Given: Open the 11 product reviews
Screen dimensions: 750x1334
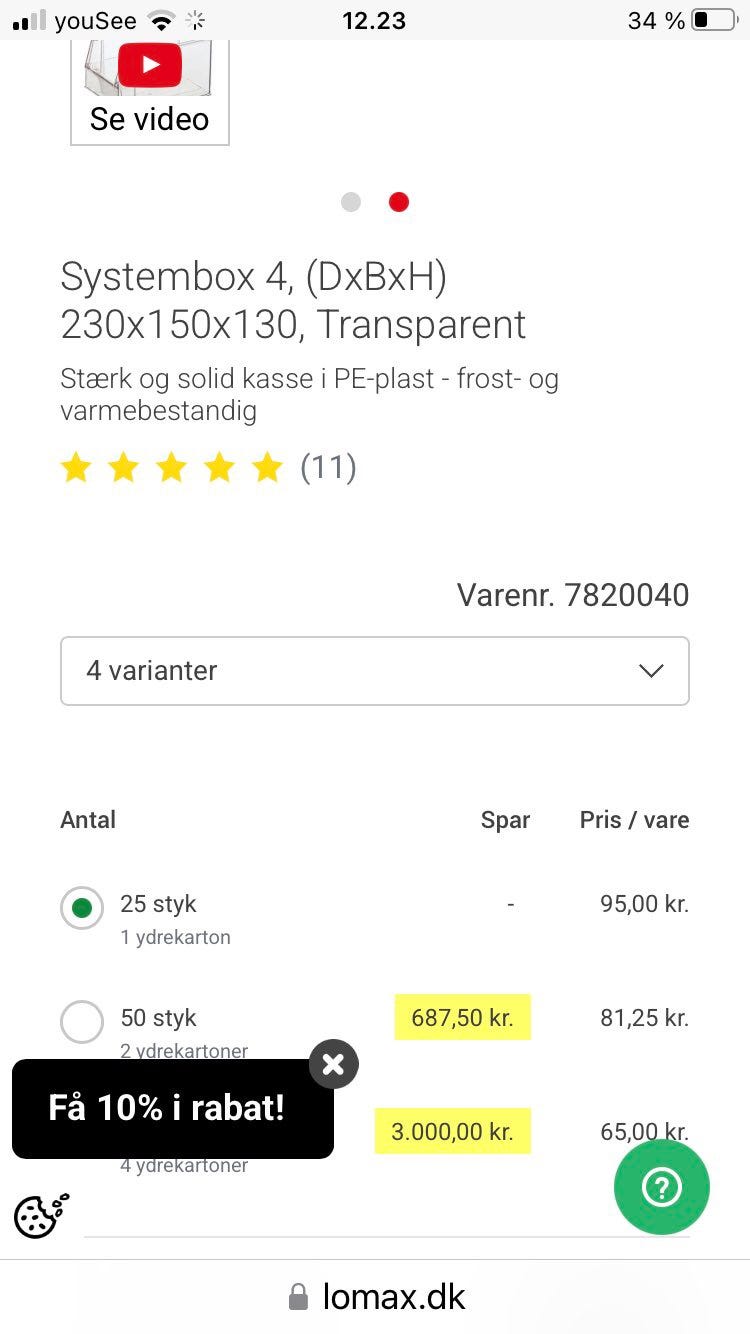Looking at the screenshot, I should coord(328,467).
